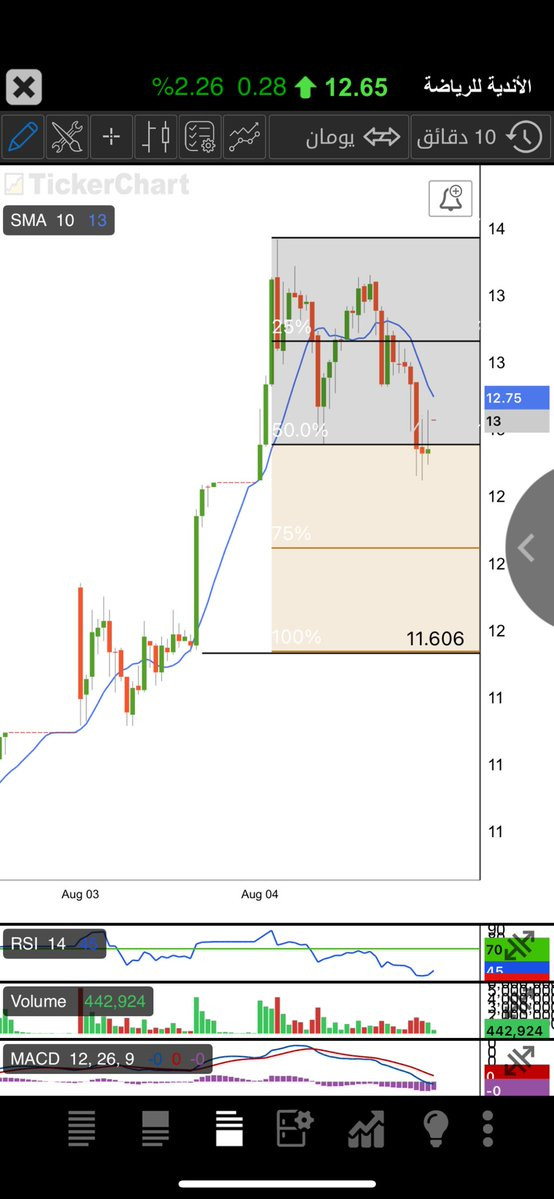Enable the crosshair cursor
554x1199 pixels.
point(111,137)
